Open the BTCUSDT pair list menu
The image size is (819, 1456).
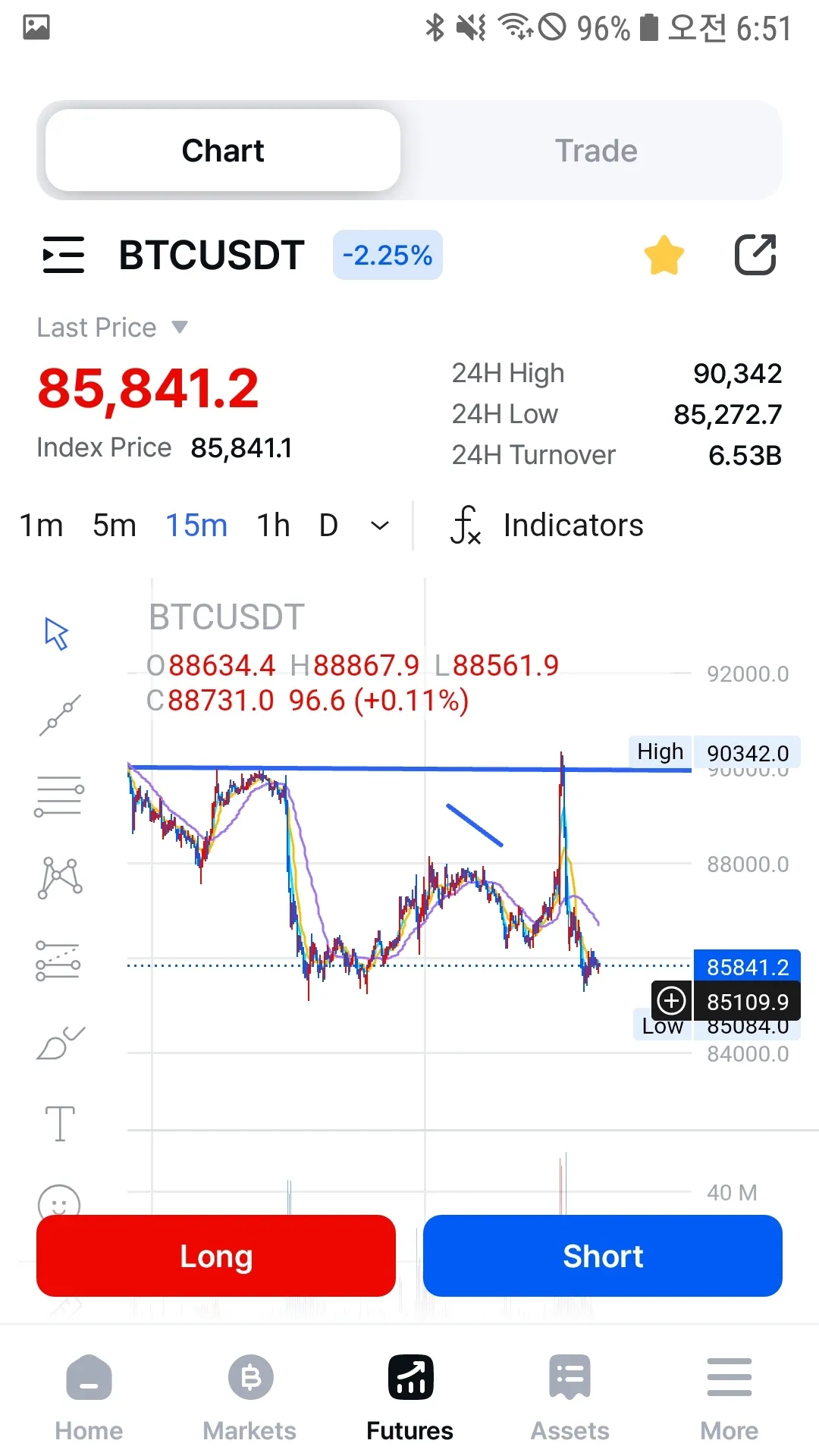pos(64,255)
